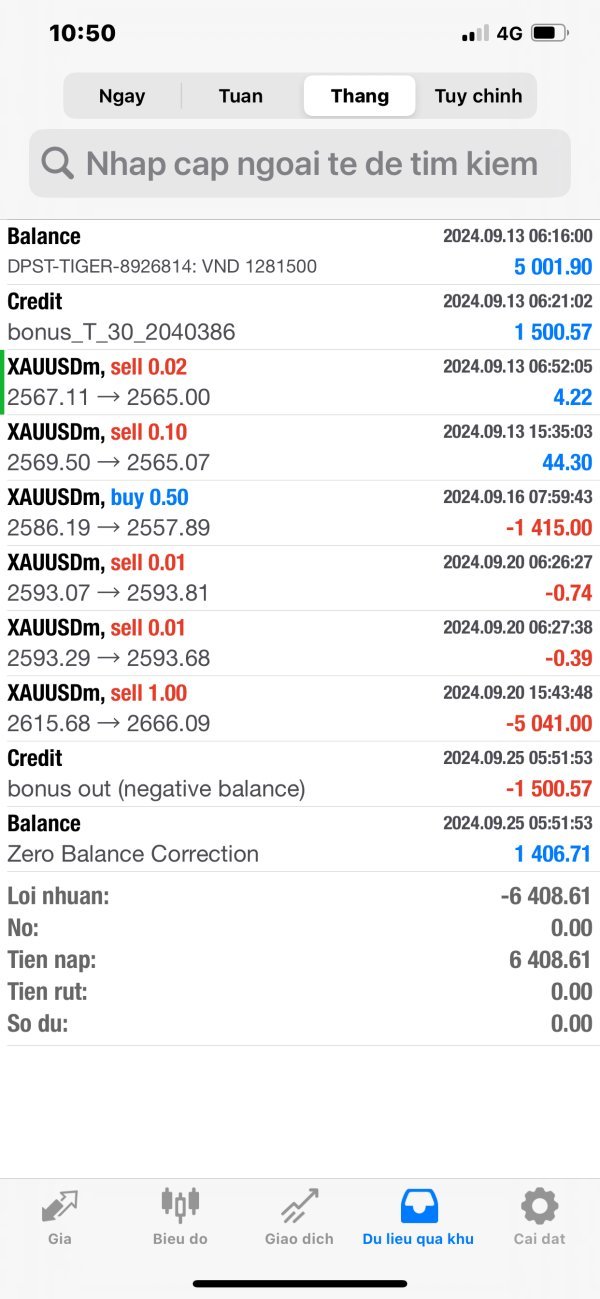
Task: Expand the XAUUSDm sell 0.10 trade
Action: click(x=300, y=447)
